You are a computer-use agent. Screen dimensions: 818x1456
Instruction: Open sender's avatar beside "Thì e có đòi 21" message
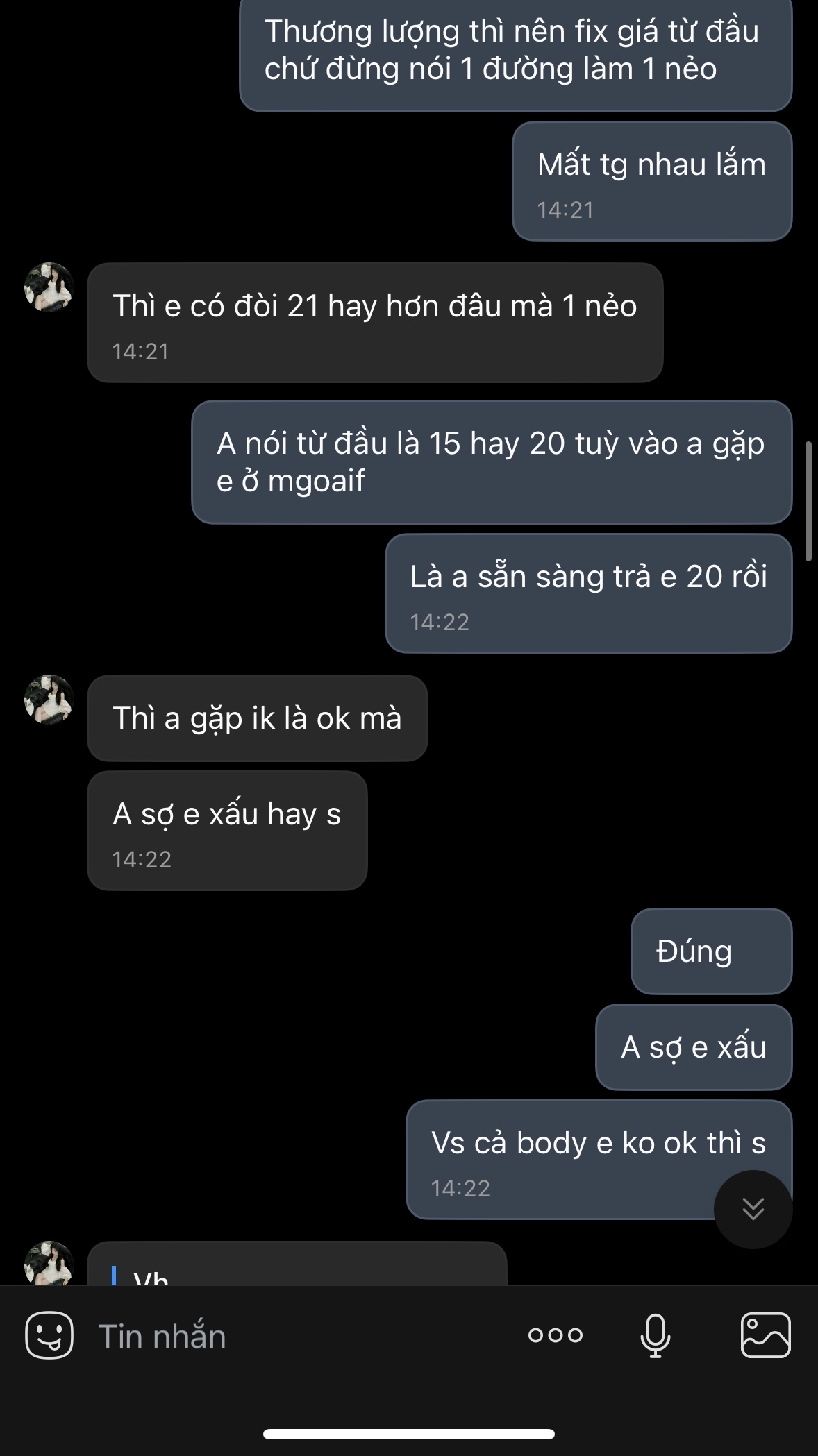point(49,287)
